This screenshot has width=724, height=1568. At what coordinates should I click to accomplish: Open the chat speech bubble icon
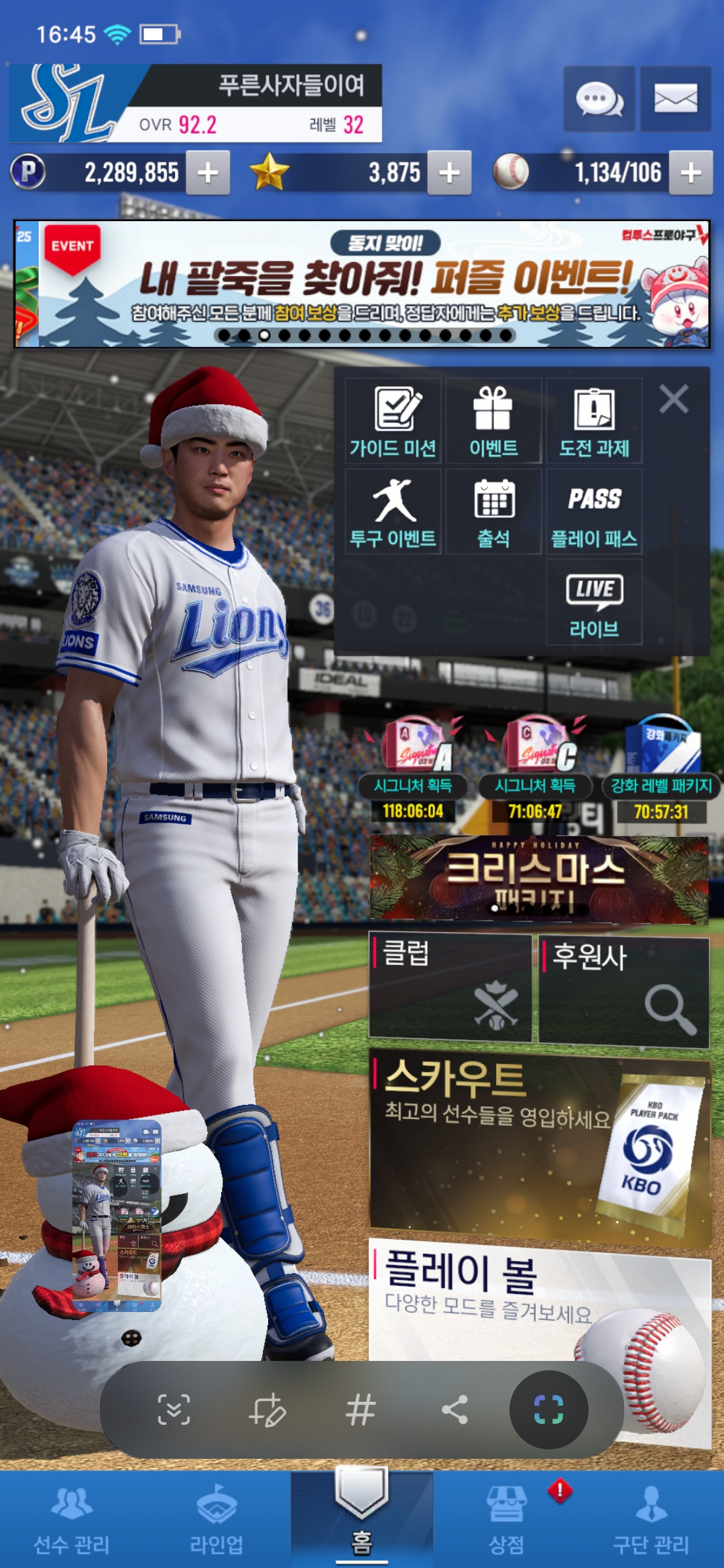(599, 99)
